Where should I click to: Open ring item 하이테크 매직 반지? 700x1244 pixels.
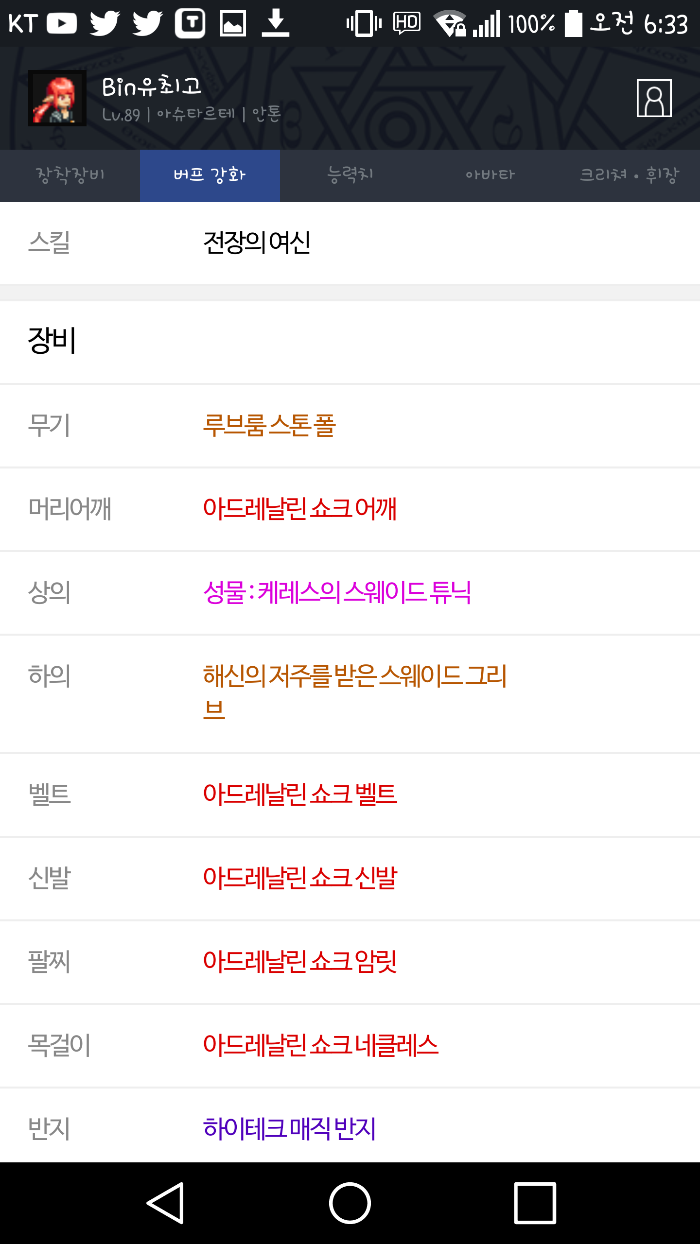[289, 1129]
